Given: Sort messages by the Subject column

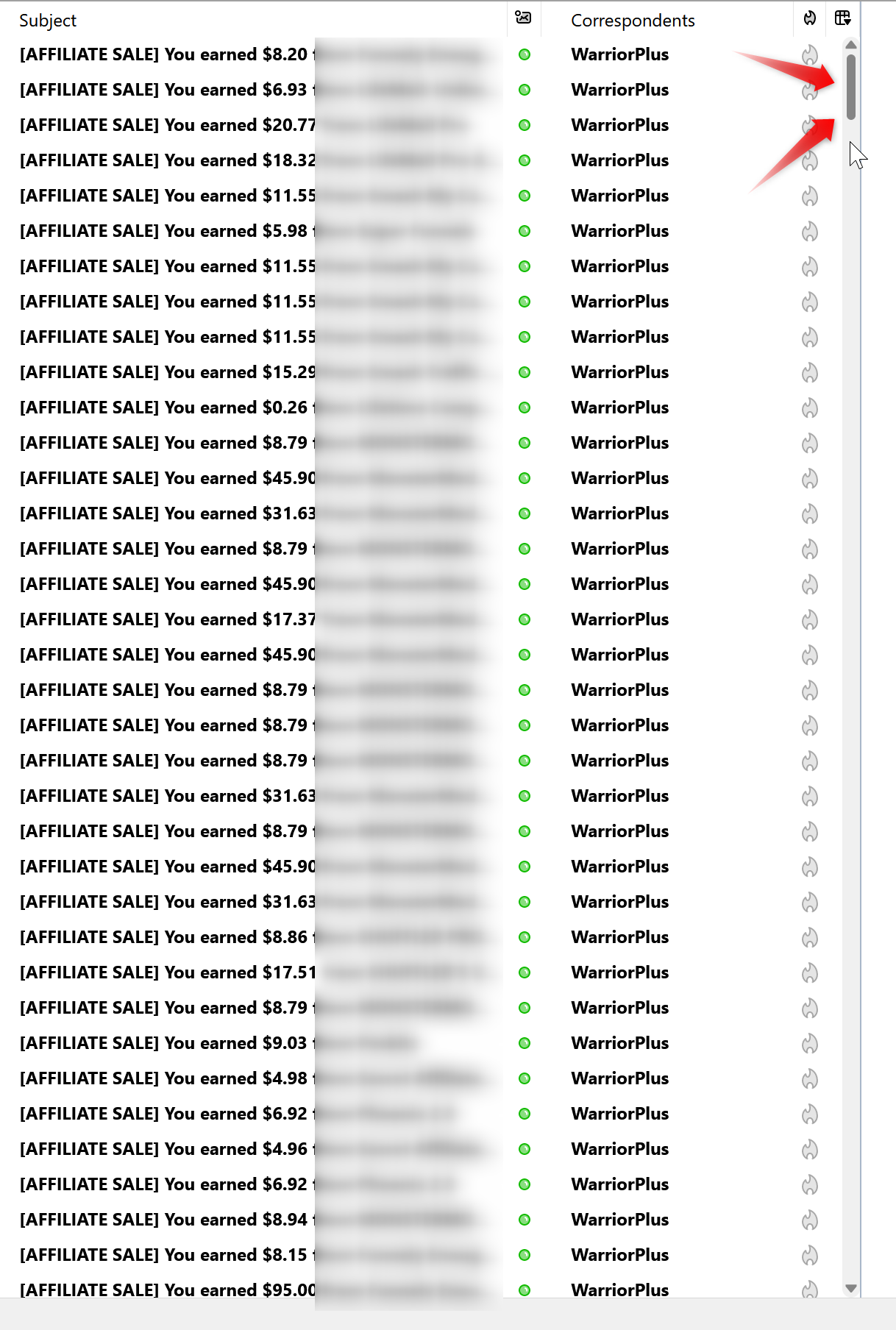Looking at the screenshot, I should pyautogui.click(x=48, y=21).
